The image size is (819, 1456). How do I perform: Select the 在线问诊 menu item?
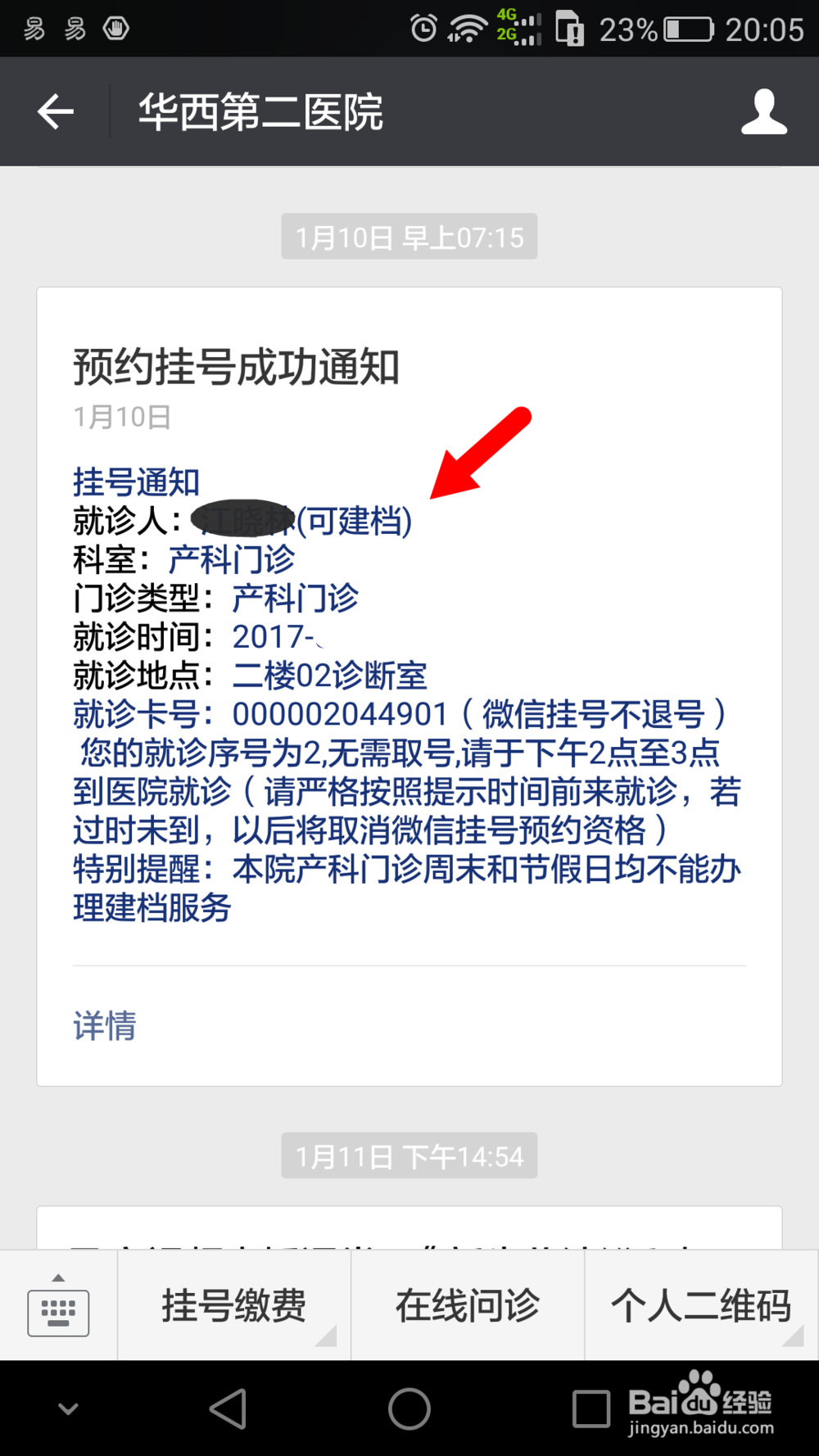tap(467, 1305)
